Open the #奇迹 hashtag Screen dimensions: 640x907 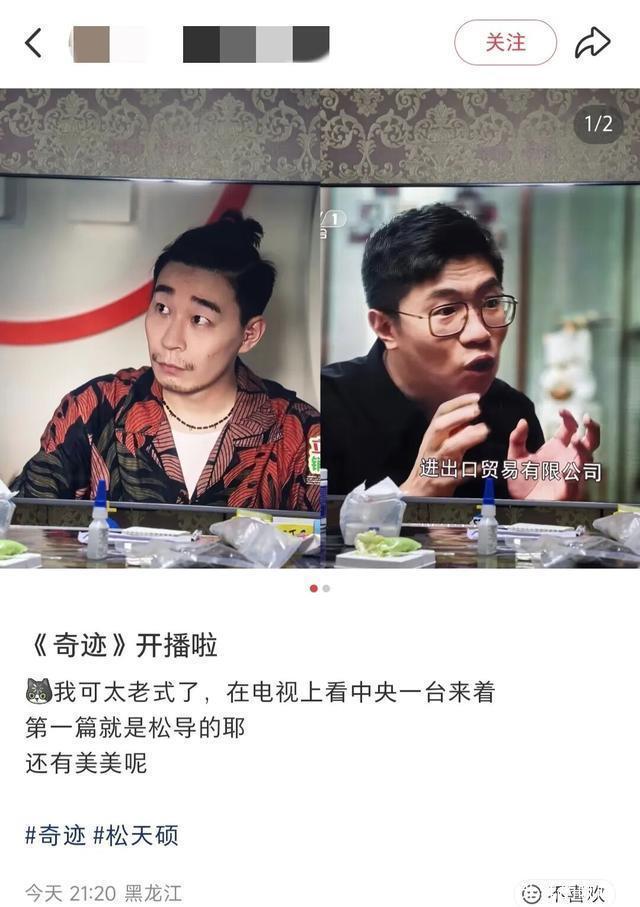click(x=55, y=835)
